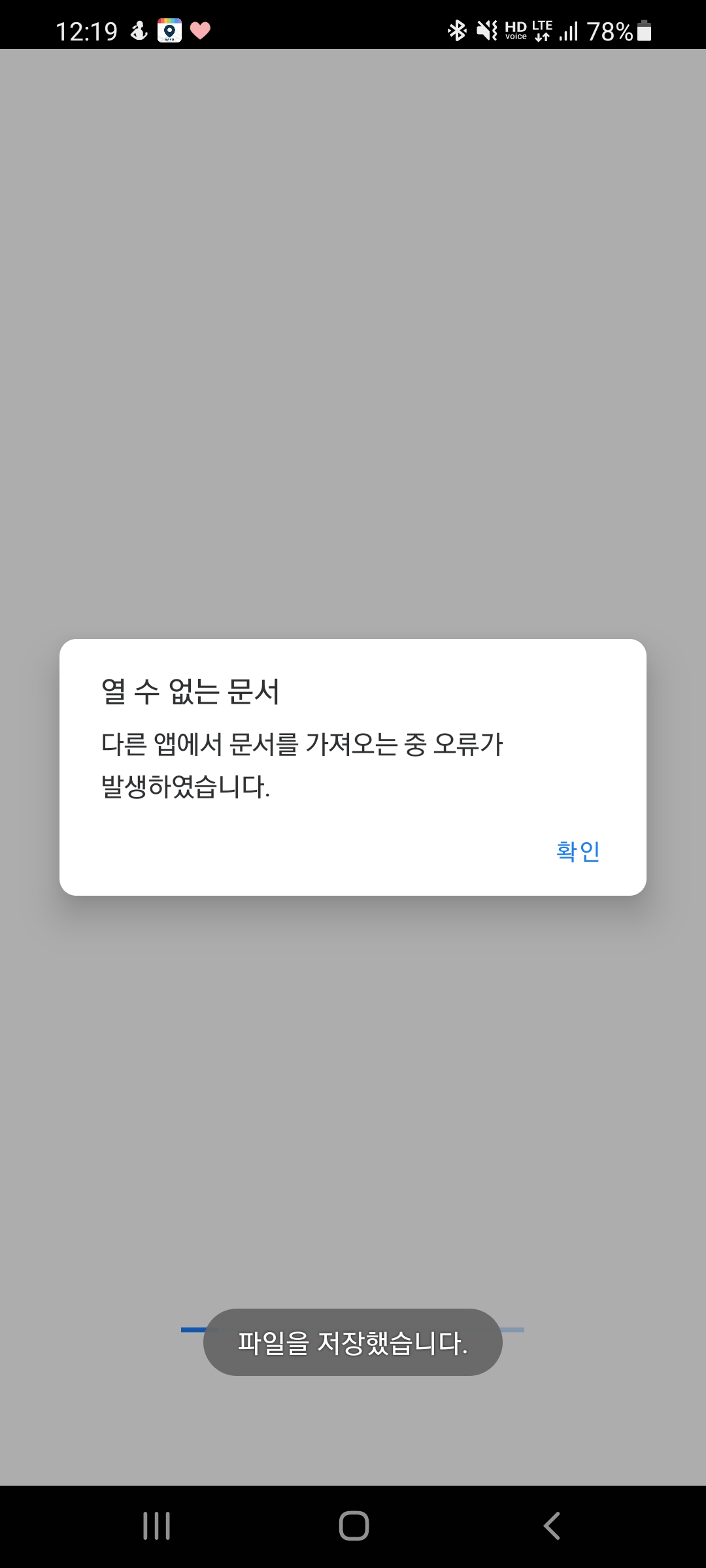The image size is (706, 1568).
Task: Open the recent apps view
Action: pyautogui.click(x=157, y=1526)
